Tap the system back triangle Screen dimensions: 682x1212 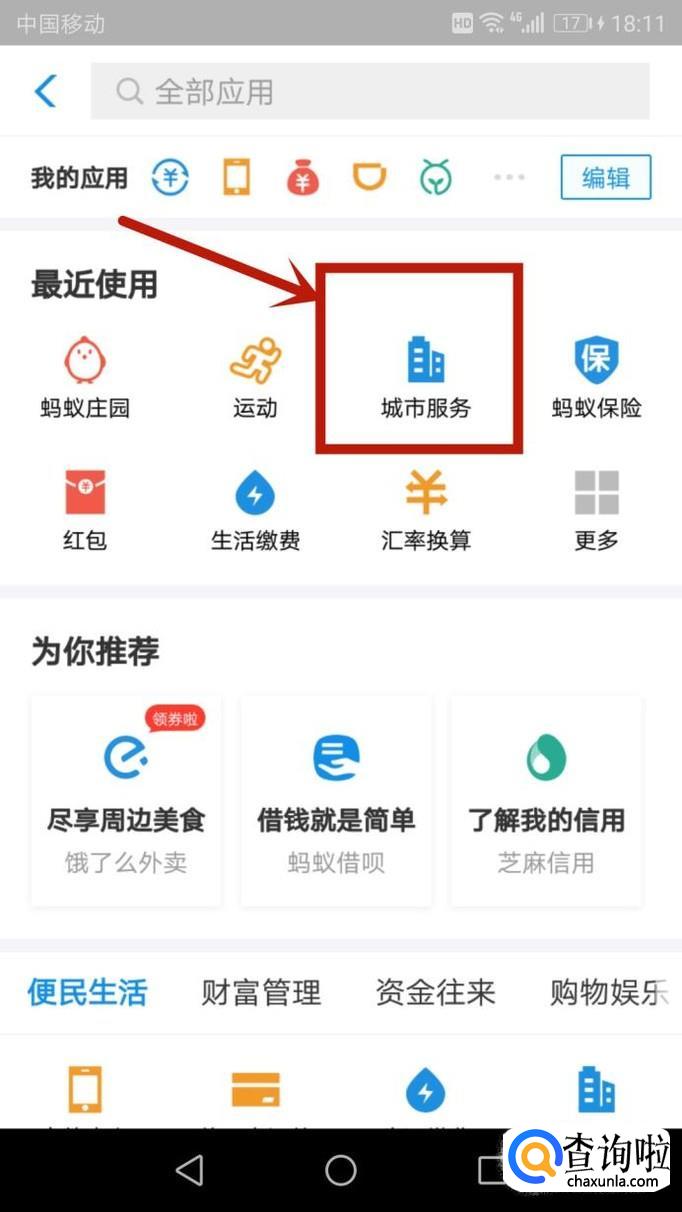click(x=189, y=1169)
